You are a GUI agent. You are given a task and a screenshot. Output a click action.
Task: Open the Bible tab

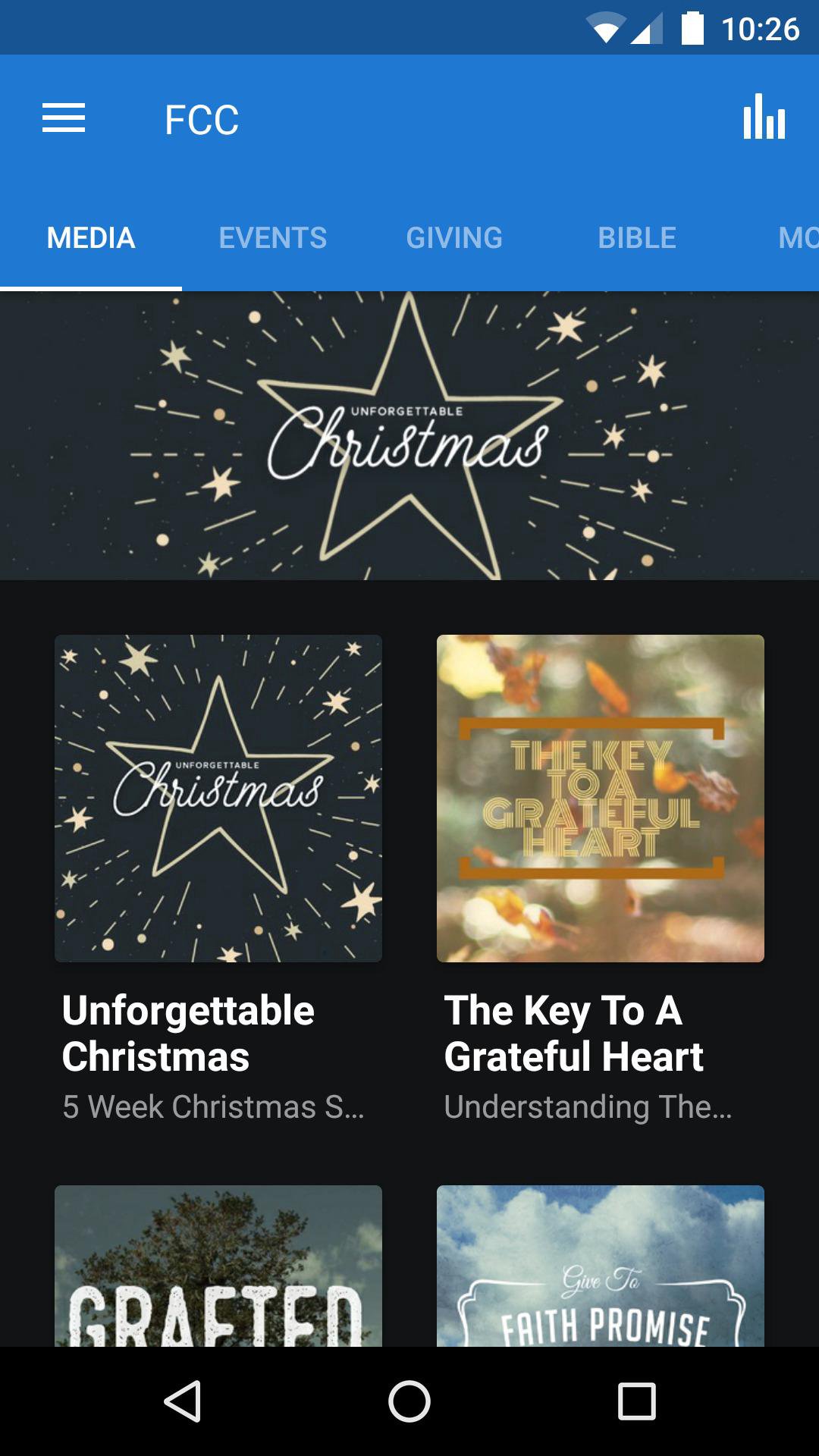637,238
